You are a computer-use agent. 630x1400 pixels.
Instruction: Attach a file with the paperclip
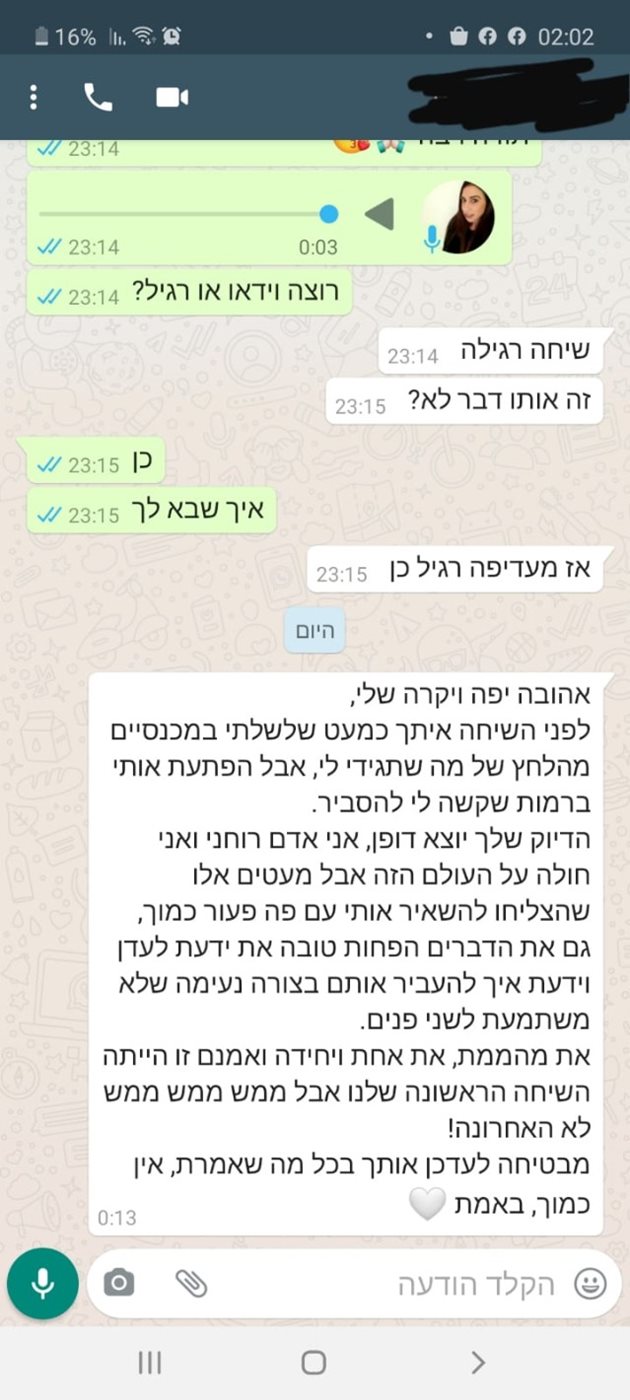click(x=190, y=1283)
